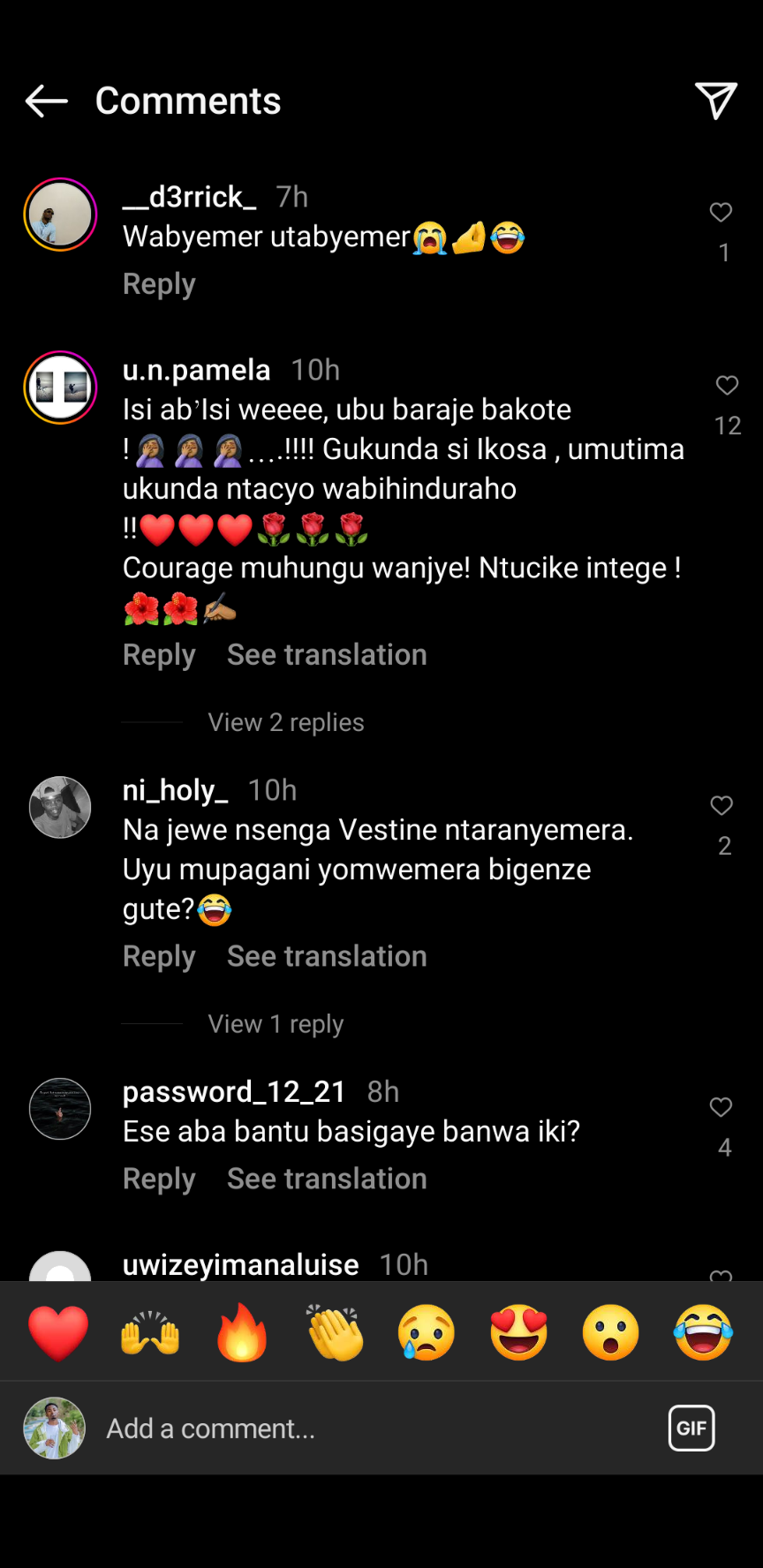Viewport: 763px width, 1568px height.
Task: Open u.n.pamela's profile picture
Action: point(60,388)
